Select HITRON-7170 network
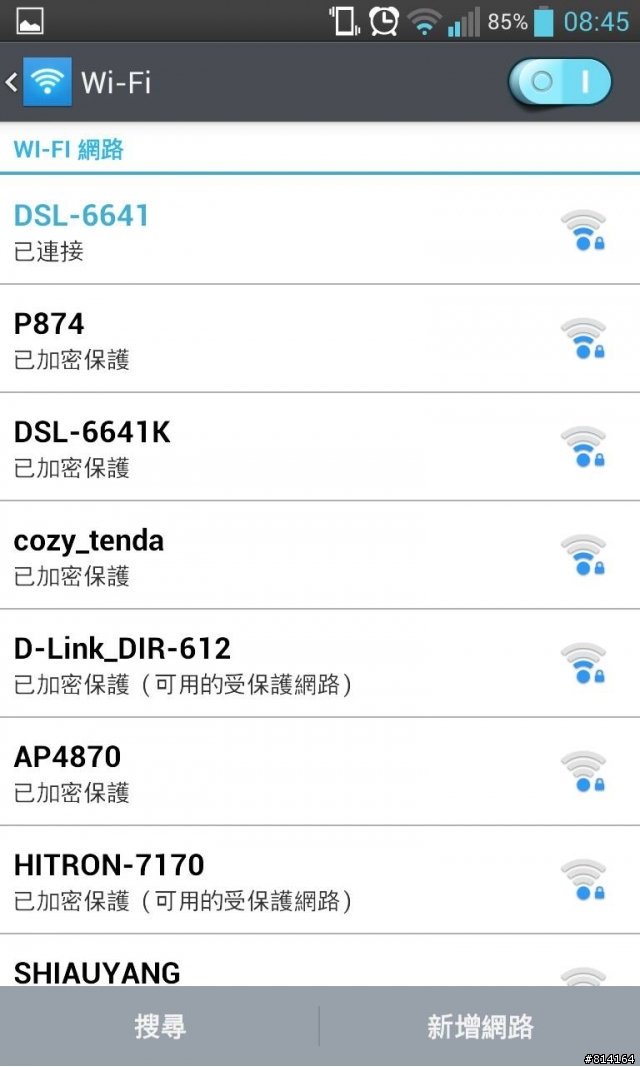Viewport: 640px width, 1067px height. [x=320, y=879]
